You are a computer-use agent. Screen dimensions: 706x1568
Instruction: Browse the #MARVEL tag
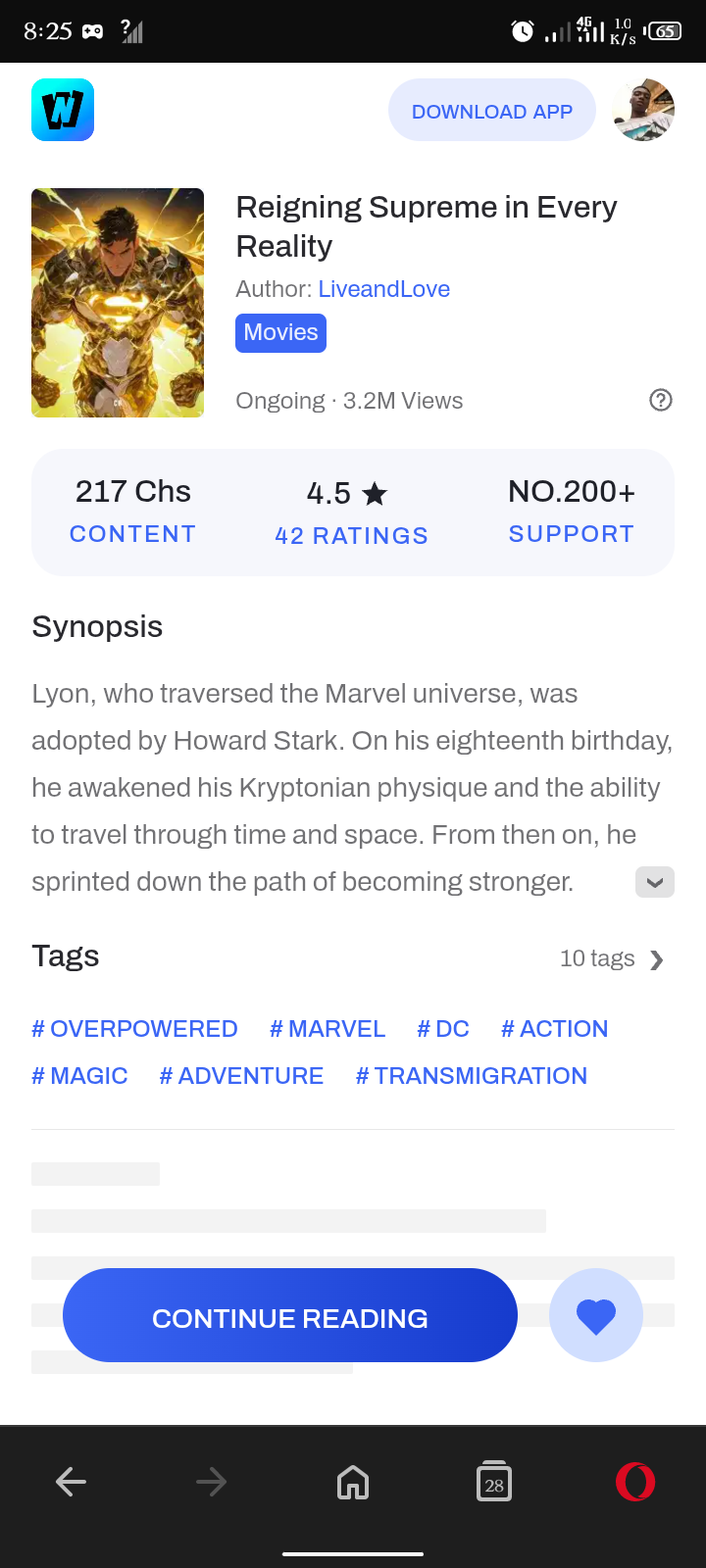328,1028
